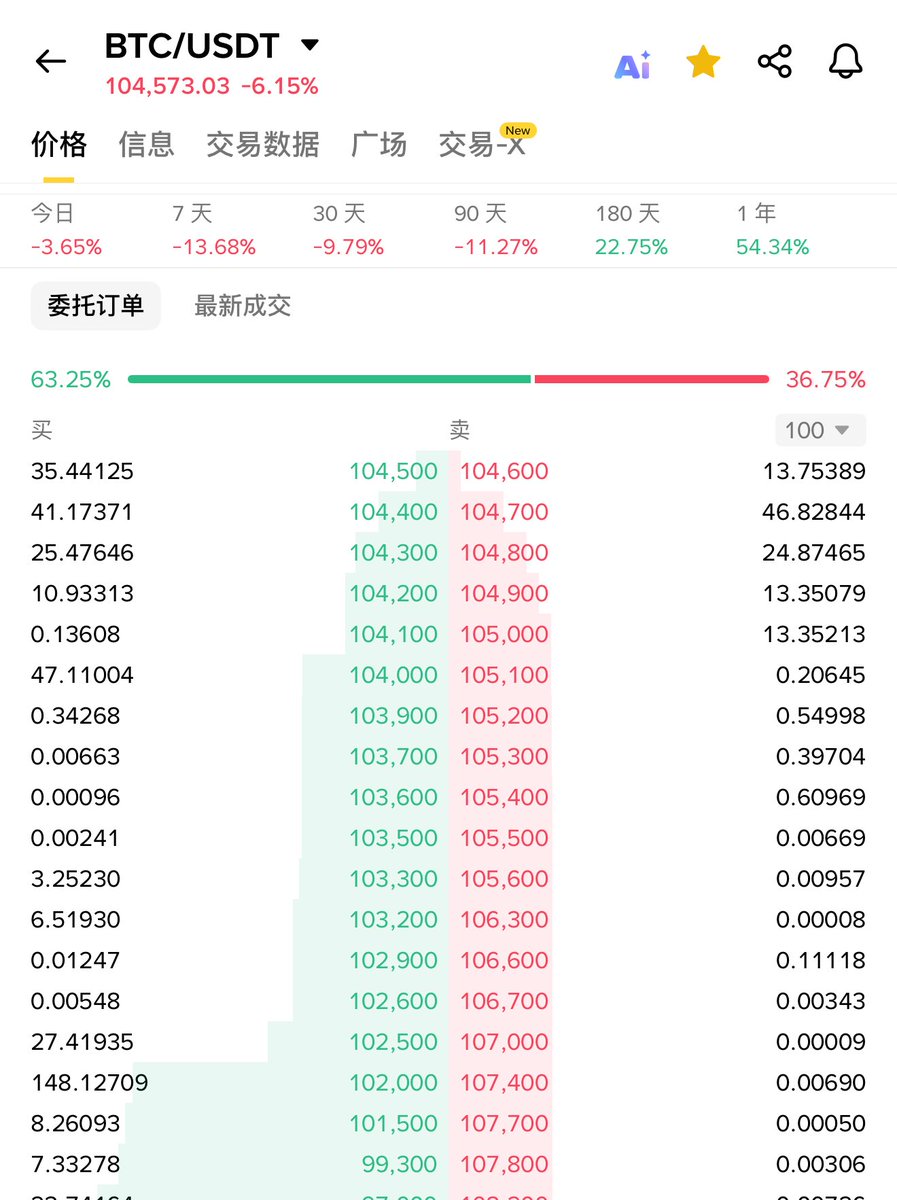This screenshot has height=1200, width=897.
Task: Pick the 104,000 bid level
Action: tap(393, 676)
